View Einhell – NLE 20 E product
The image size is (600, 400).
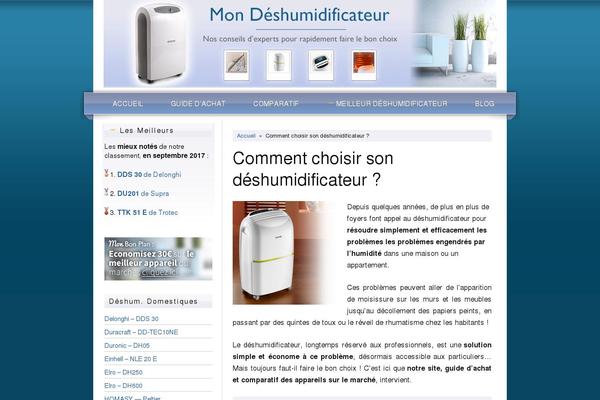(131, 358)
